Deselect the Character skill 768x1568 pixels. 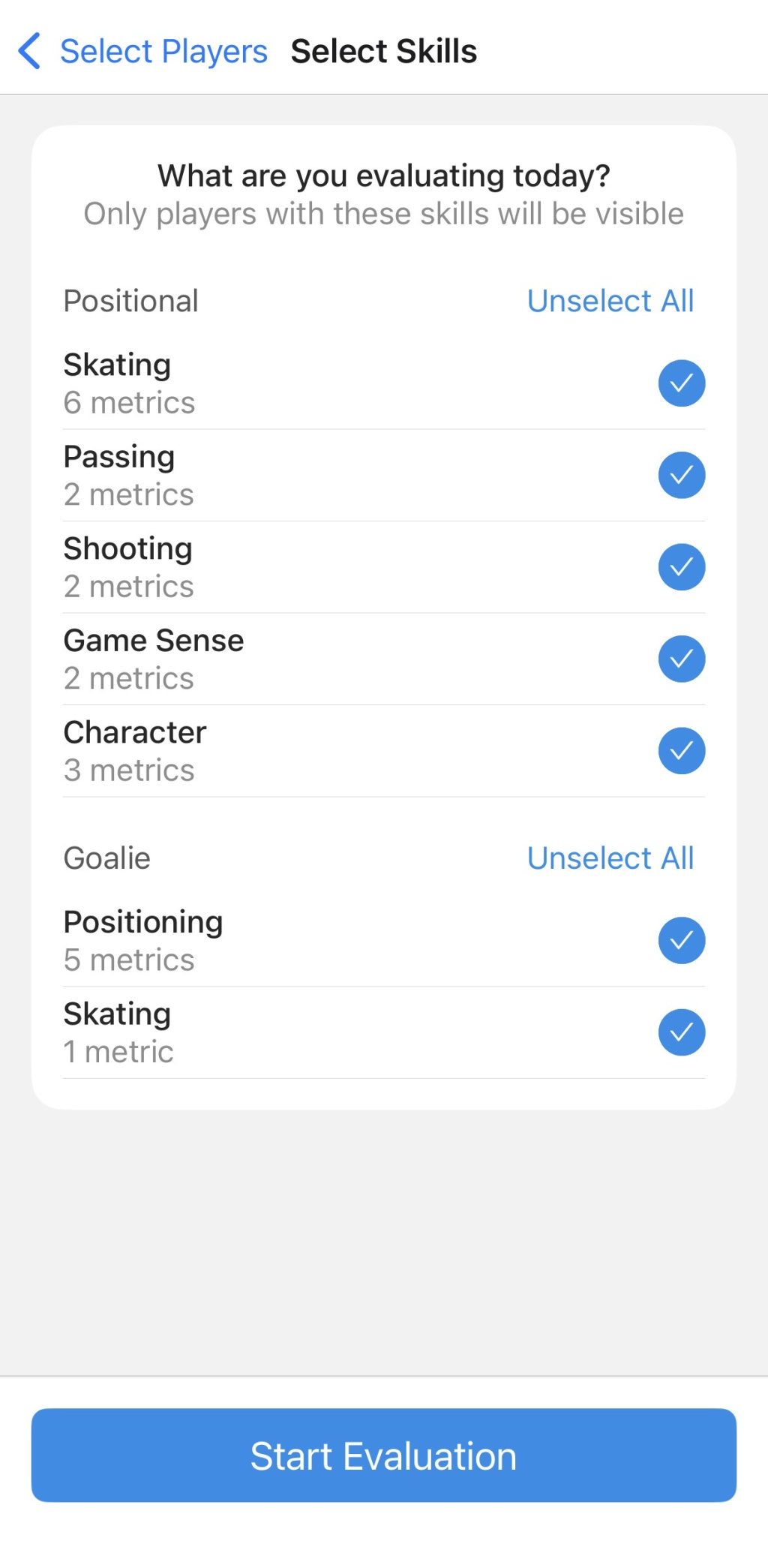pos(681,750)
